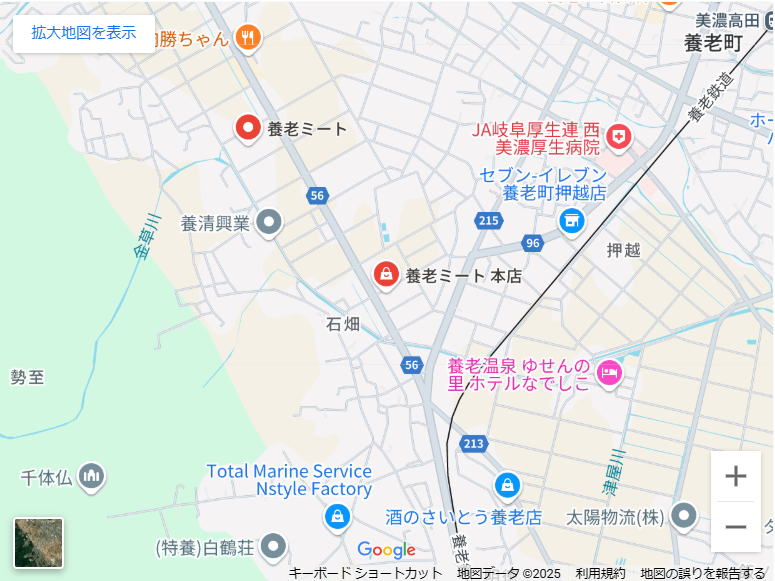Open the 利用規約 terms link
The height and width of the screenshot is (581, 775).
point(600,573)
